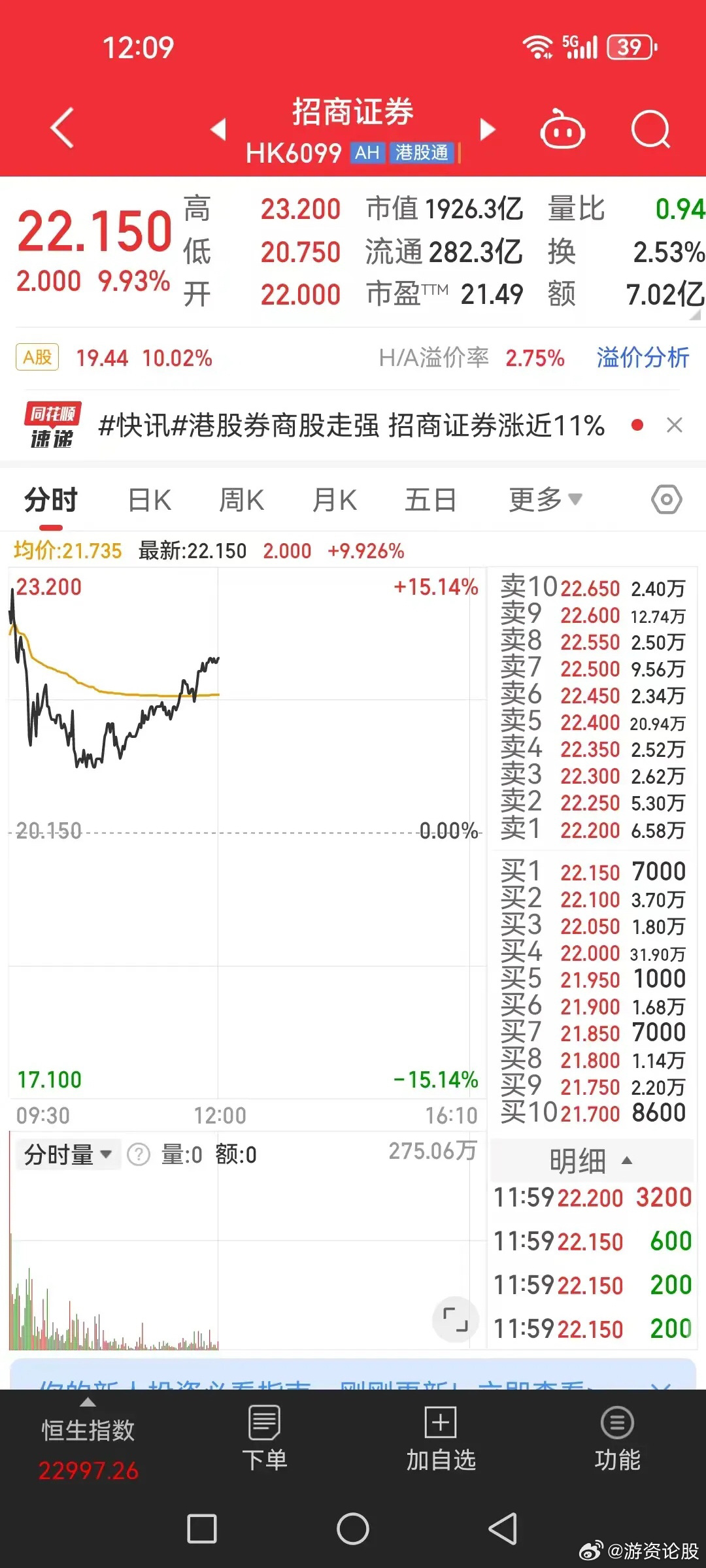This screenshot has height=1568, width=706.
Task: Open the 分时量 indicator dropdown
Action: click(x=68, y=1155)
